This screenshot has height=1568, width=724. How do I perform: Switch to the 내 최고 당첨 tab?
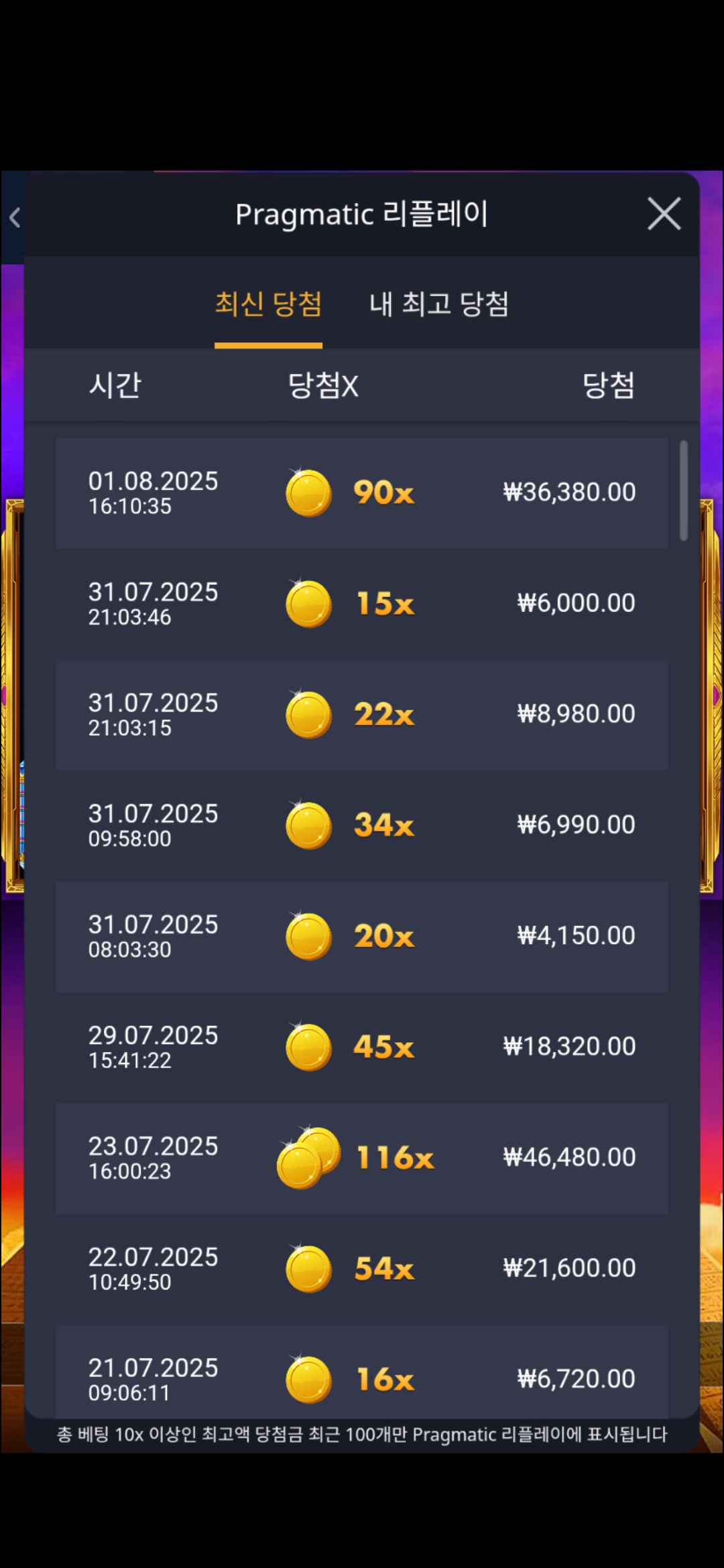click(x=439, y=304)
